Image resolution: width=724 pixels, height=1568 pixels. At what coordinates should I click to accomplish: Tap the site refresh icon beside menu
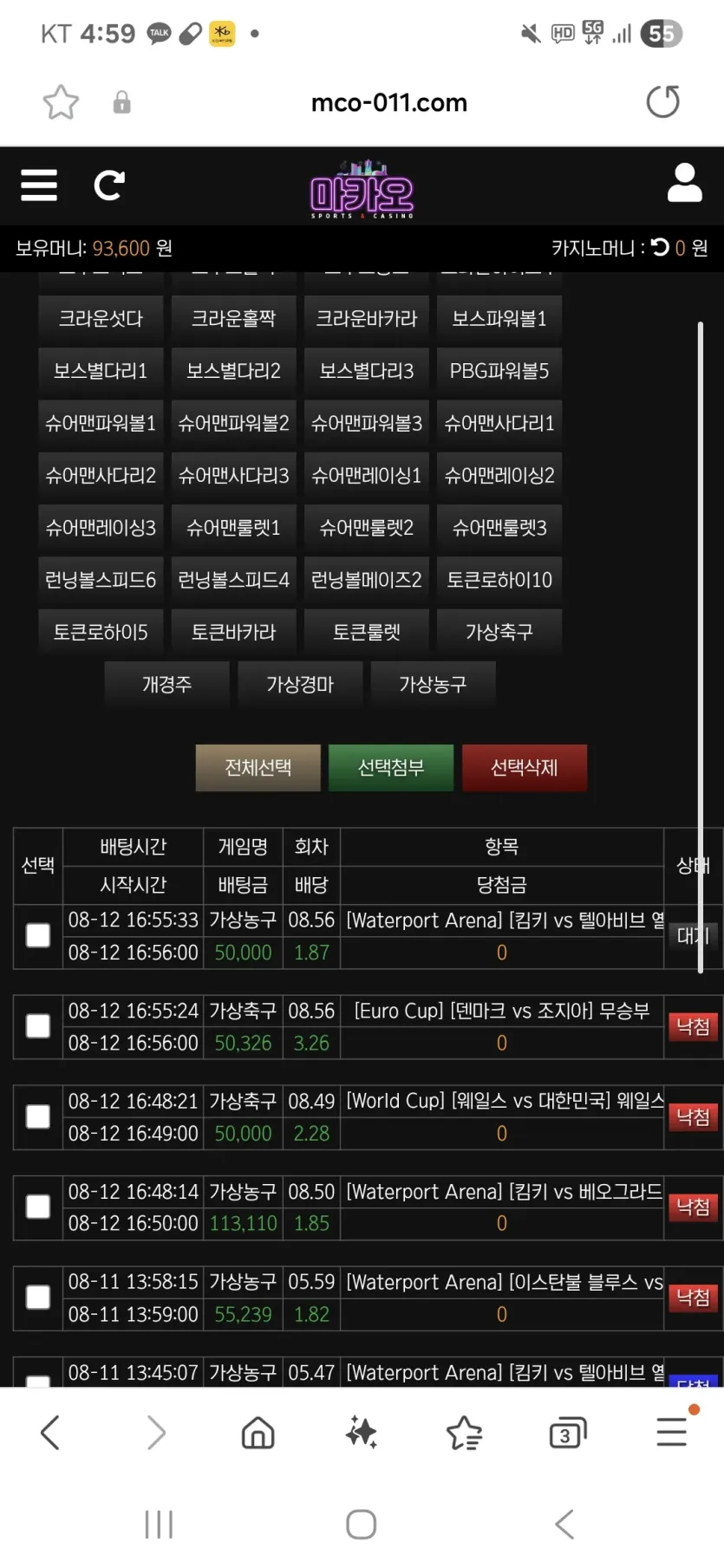click(x=109, y=185)
